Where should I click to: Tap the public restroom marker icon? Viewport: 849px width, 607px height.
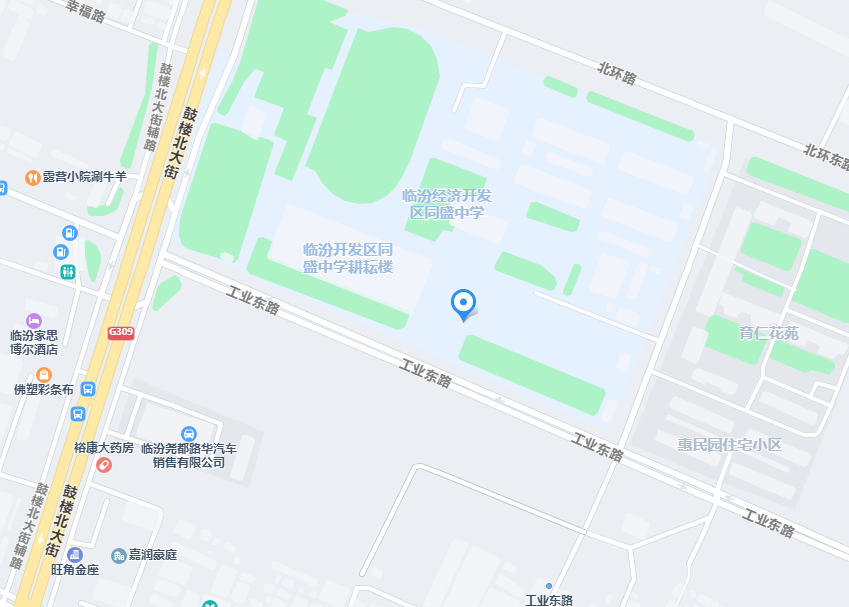(x=67, y=271)
